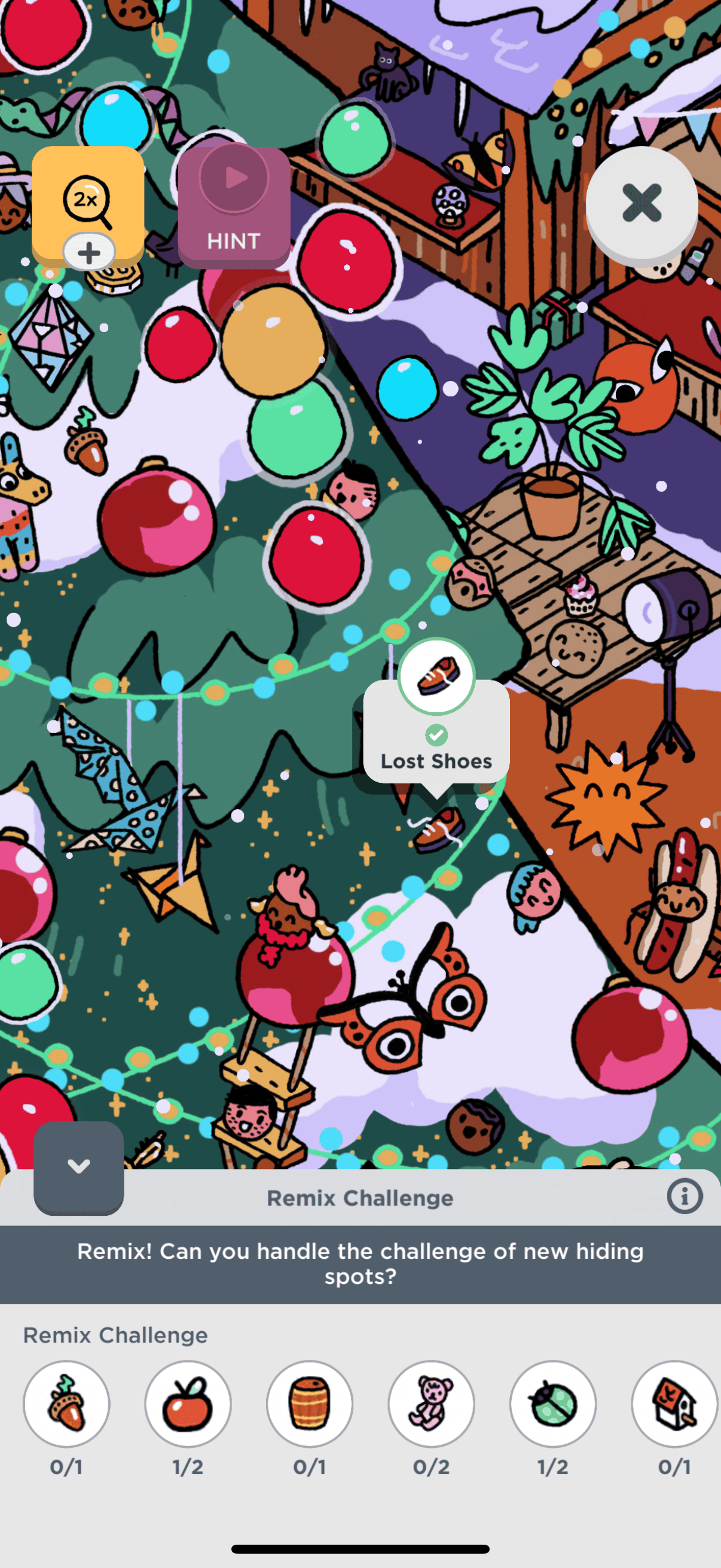Select the acorn item in the list
Image resolution: width=721 pixels, height=1568 pixels.
(x=66, y=1404)
